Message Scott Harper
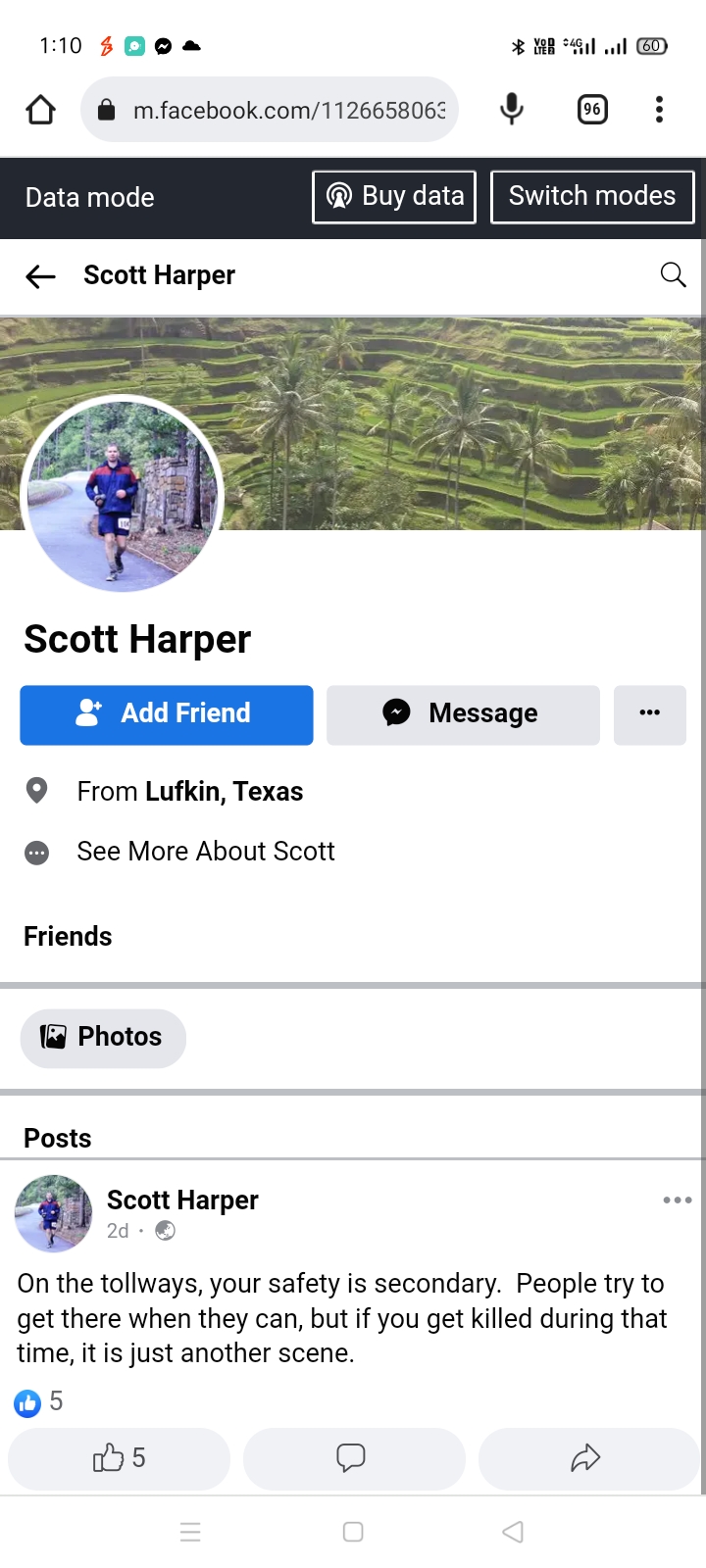 point(463,714)
